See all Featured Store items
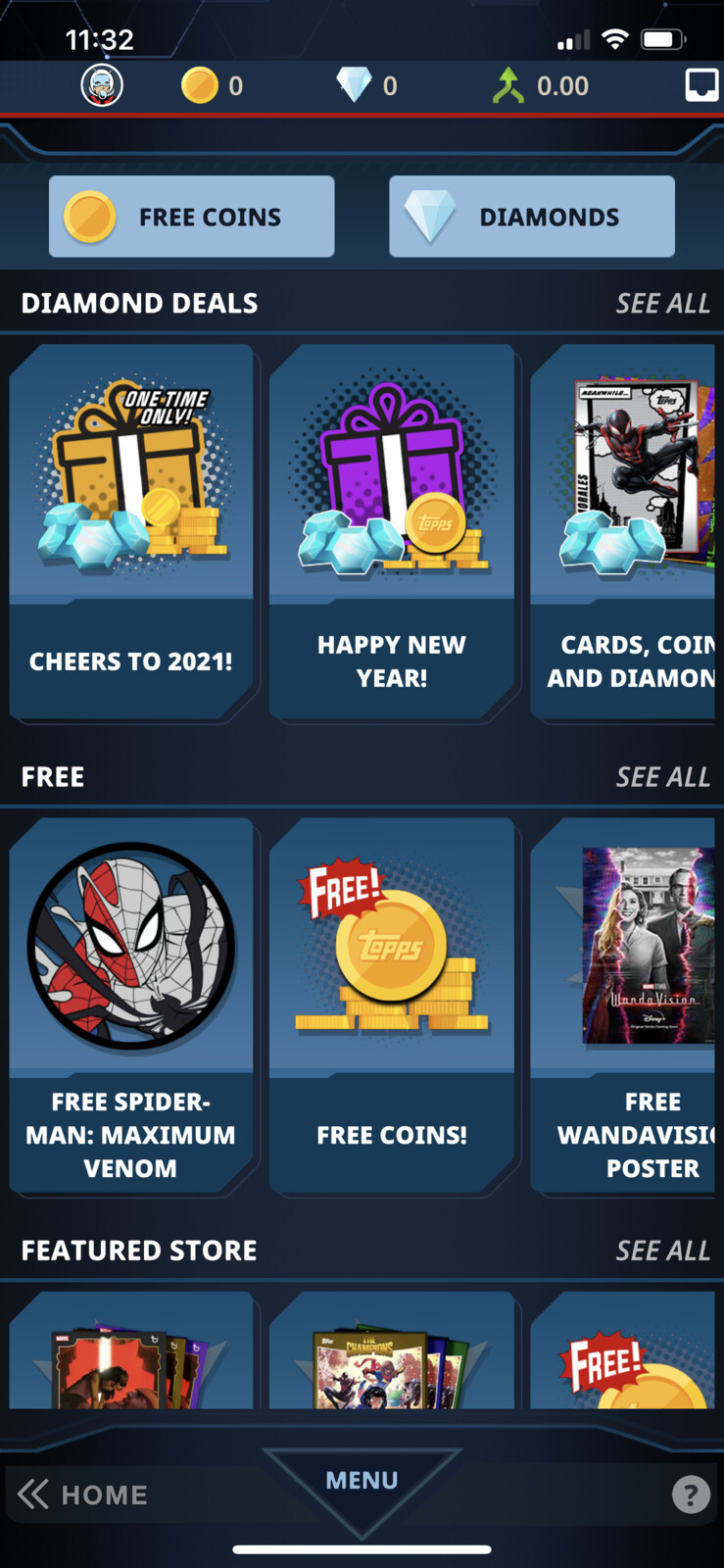The height and width of the screenshot is (1568, 724). 662,1250
